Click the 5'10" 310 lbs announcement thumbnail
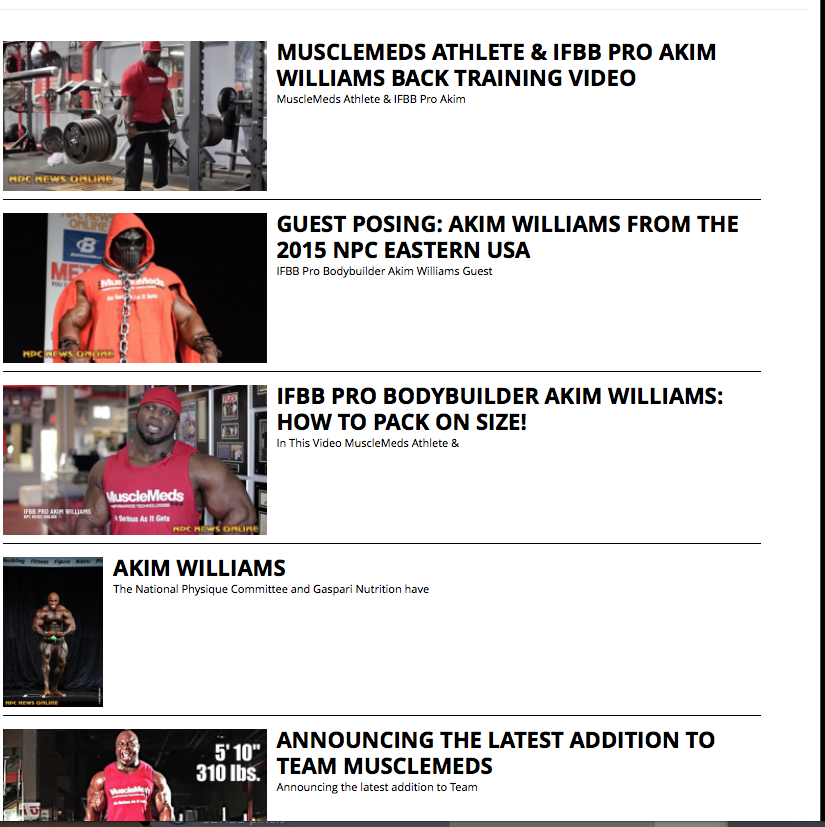825x827 pixels. click(x=134, y=775)
